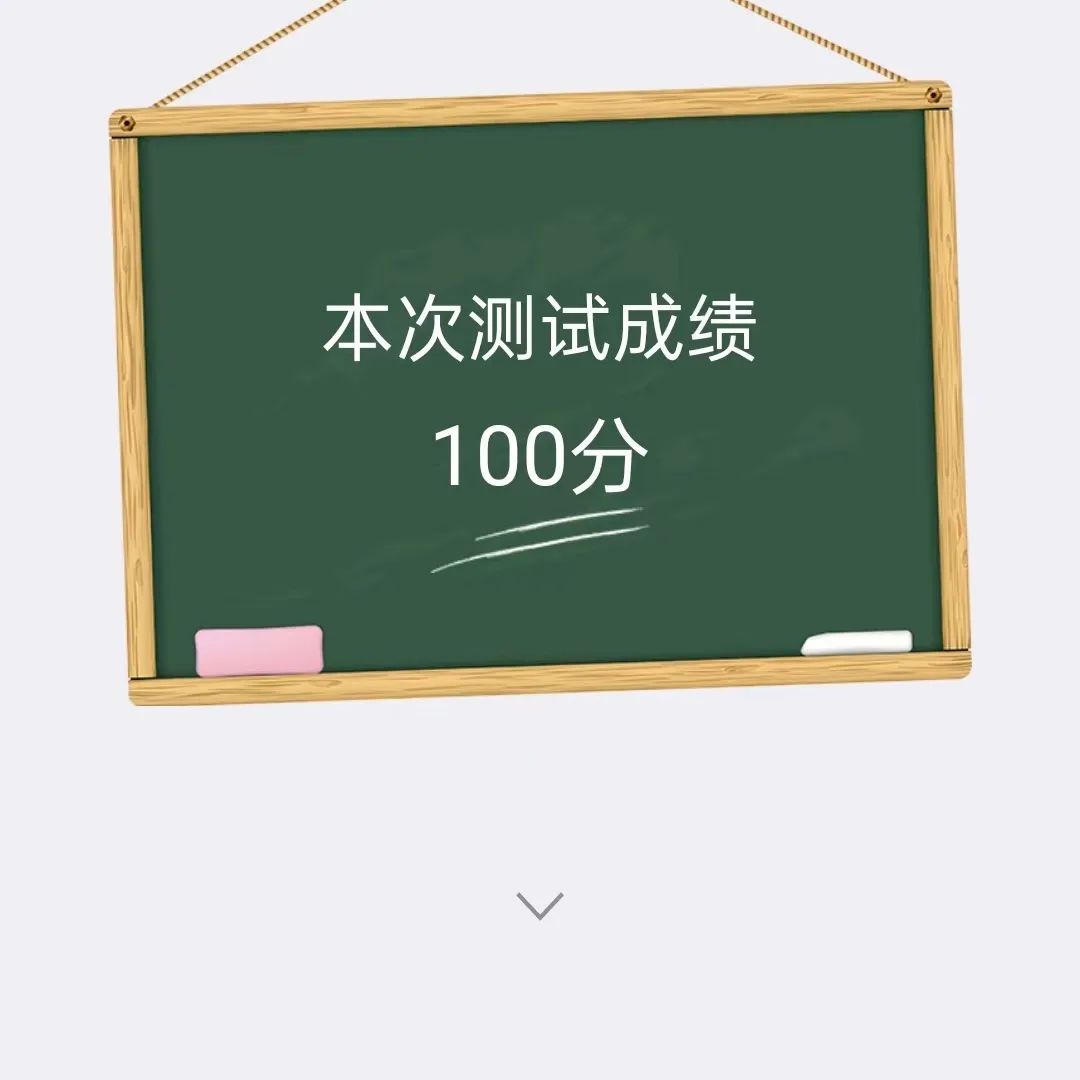The width and height of the screenshot is (1080, 1080).
Task: Tap the down chevron below the chalkboard
Action: point(540,906)
